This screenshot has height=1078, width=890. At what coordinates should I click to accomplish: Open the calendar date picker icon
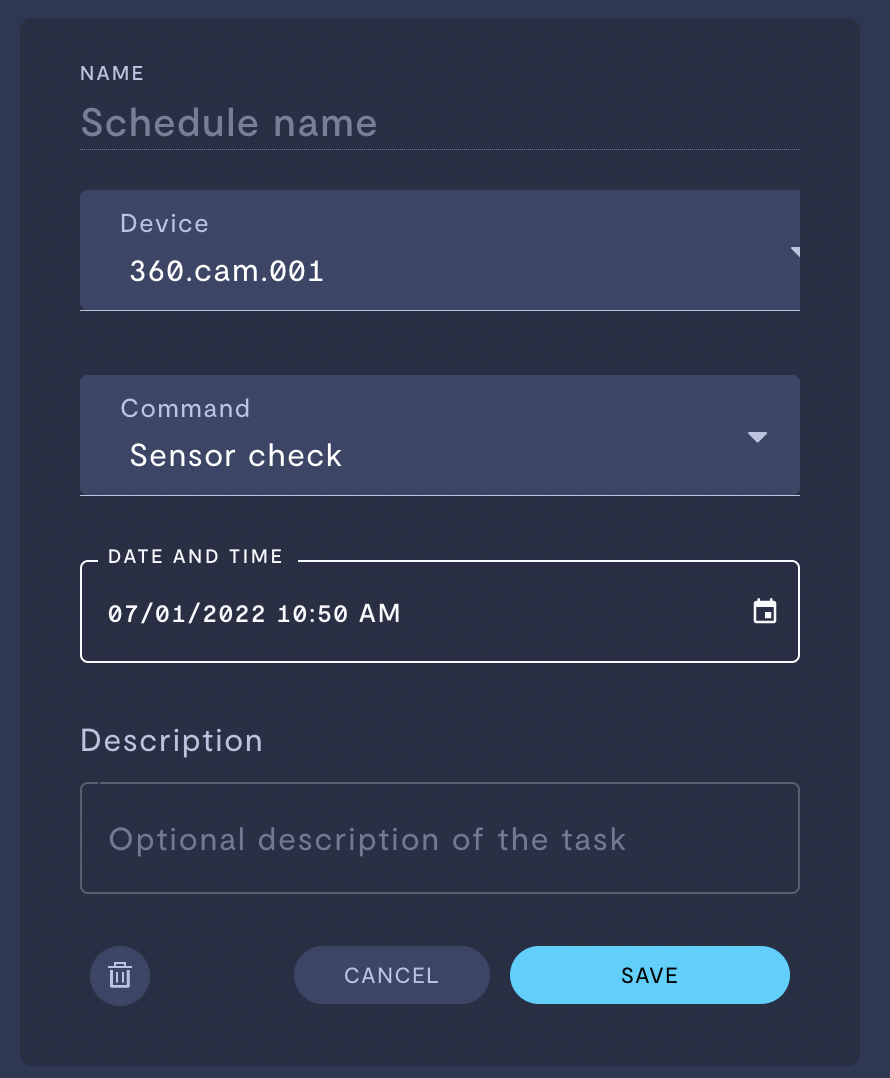[x=765, y=612]
